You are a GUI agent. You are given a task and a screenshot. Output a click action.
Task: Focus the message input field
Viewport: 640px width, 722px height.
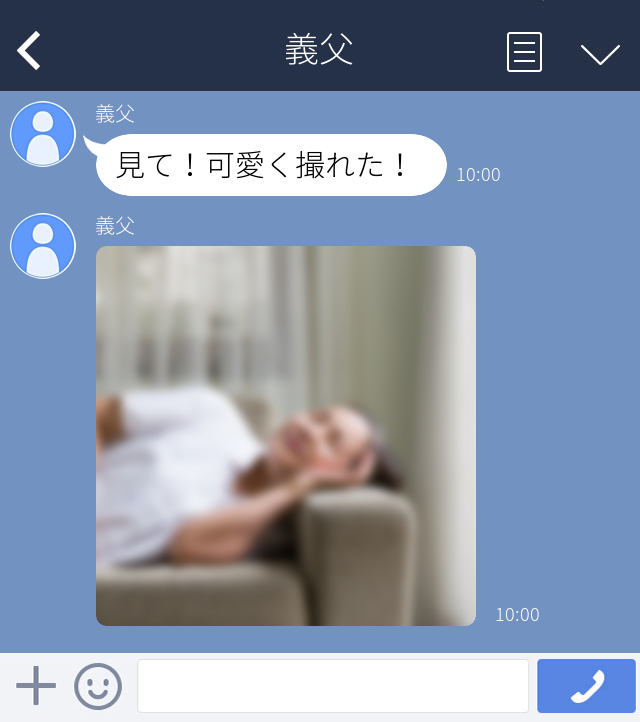pyautogui.click(x=332, y=686)
